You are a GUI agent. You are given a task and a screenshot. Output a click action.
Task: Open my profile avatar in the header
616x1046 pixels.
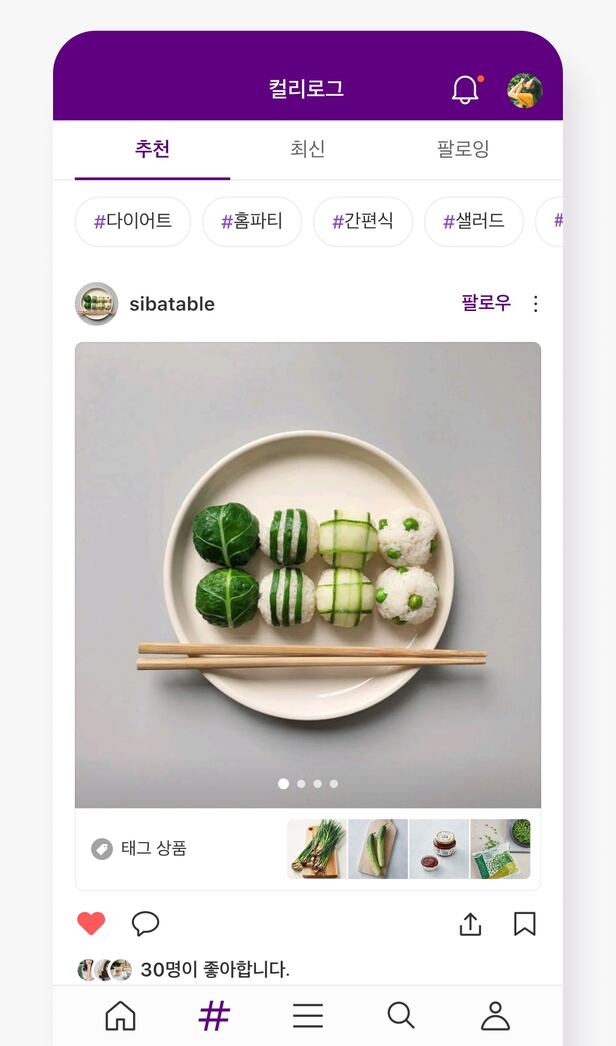click(x=524, y=90)
